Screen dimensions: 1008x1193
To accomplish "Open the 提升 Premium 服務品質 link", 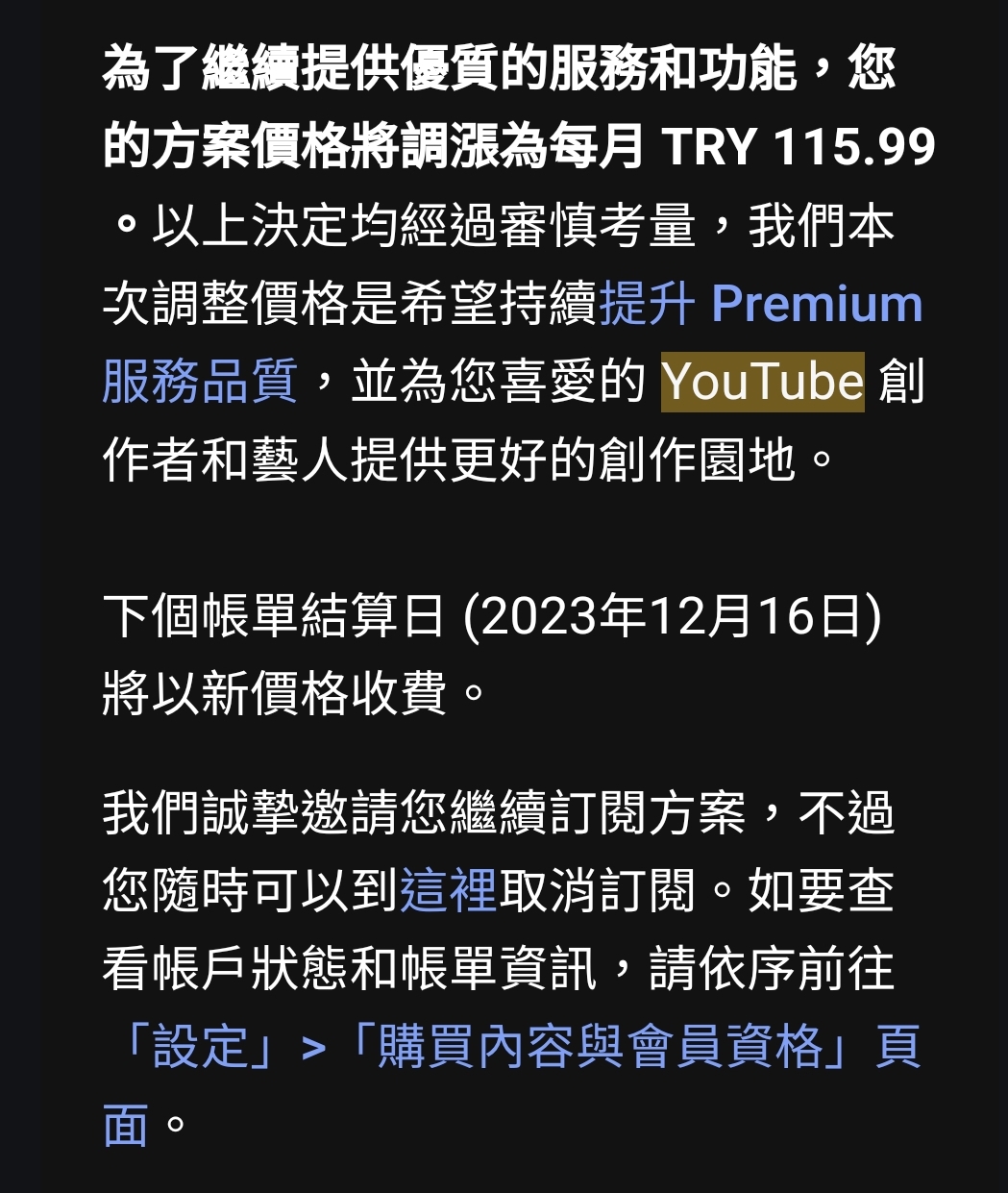I will click(759, 305).
